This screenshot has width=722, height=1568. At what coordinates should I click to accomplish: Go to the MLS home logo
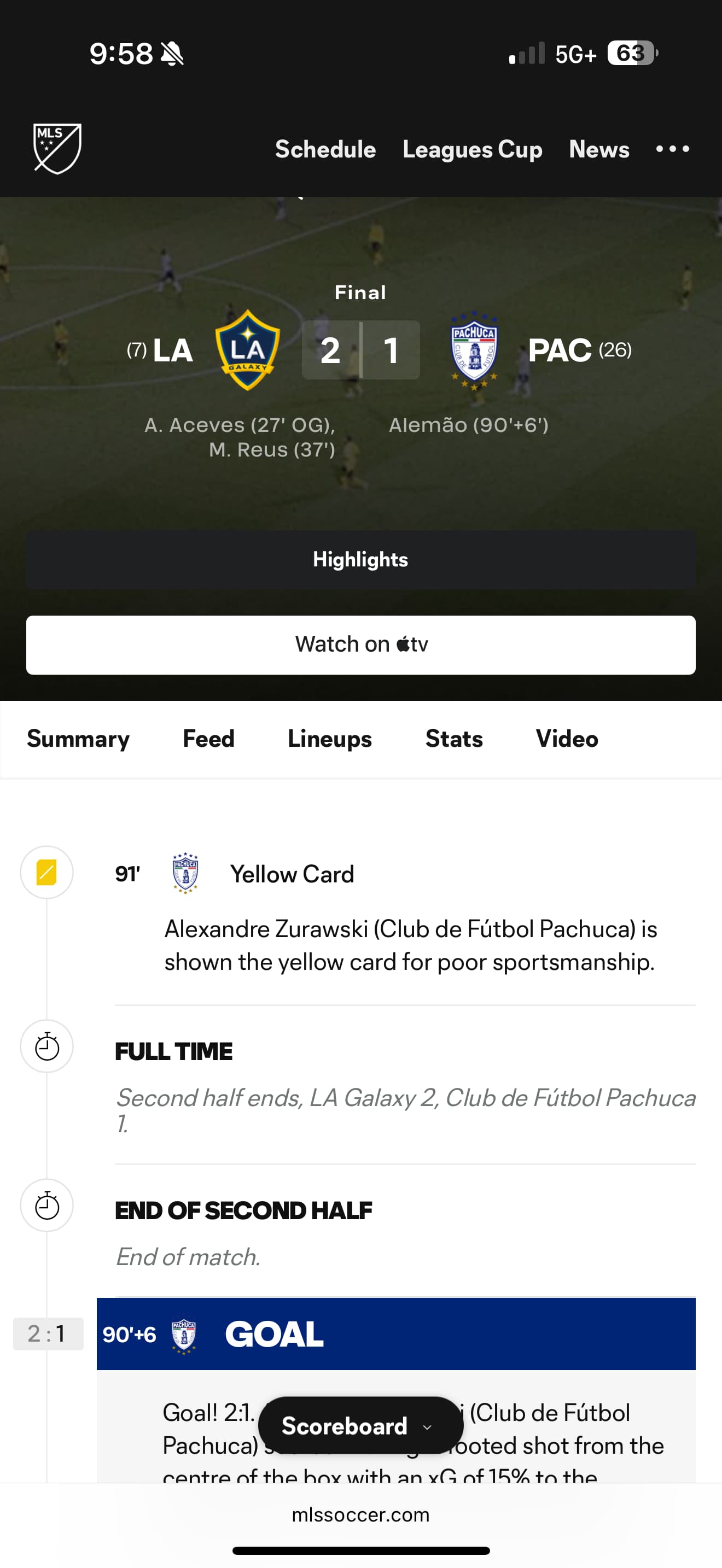[57, 149]
